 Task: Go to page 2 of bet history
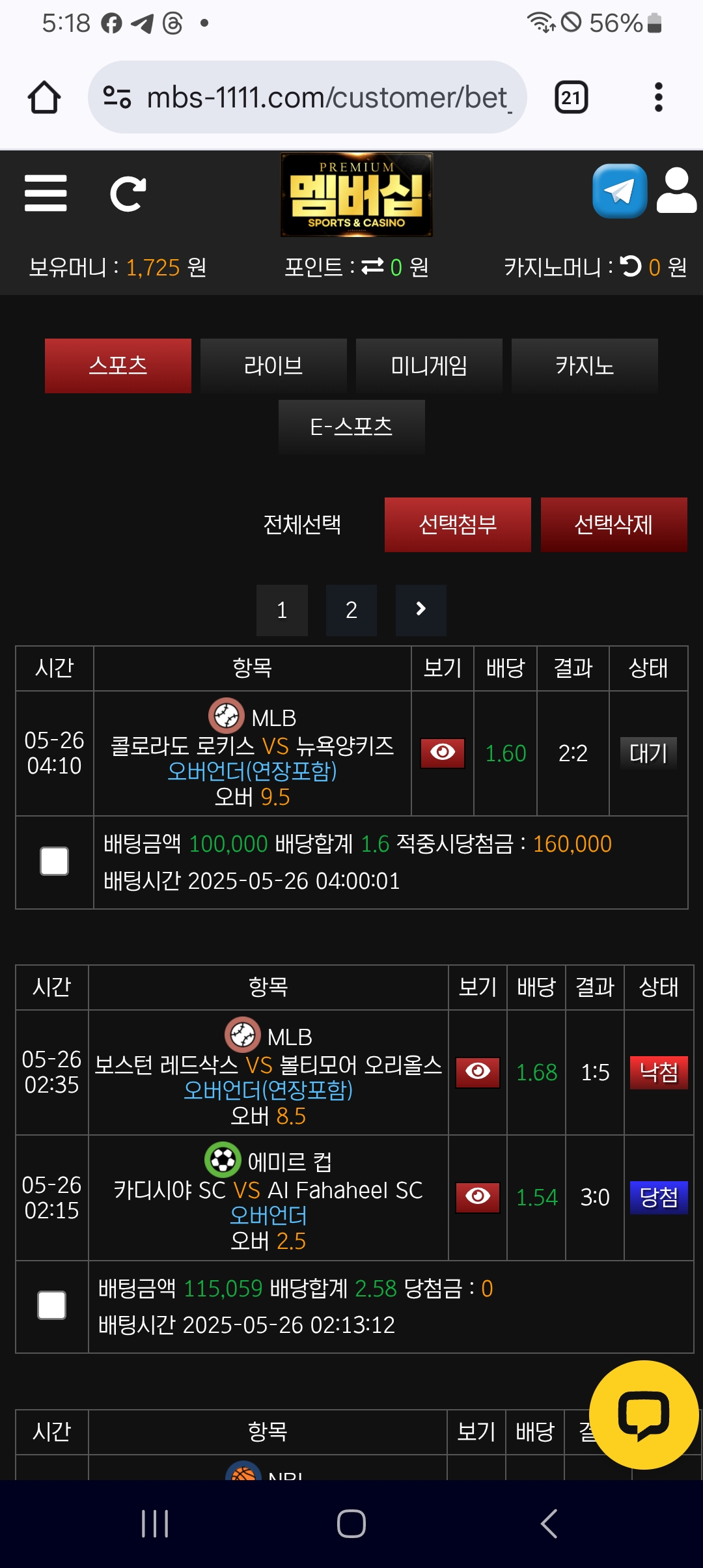point(351,610)
